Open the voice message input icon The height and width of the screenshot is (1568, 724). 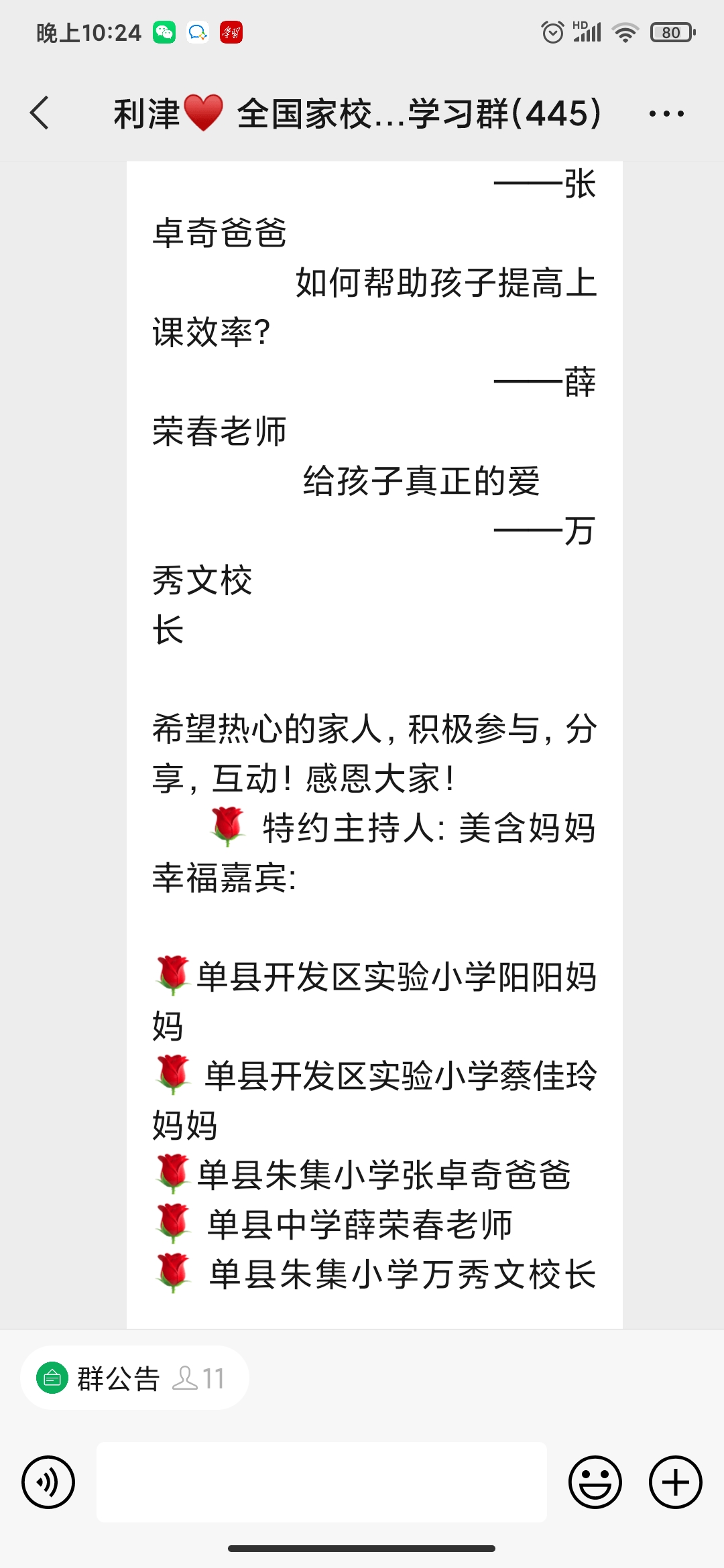click(x=48, y=1482)
